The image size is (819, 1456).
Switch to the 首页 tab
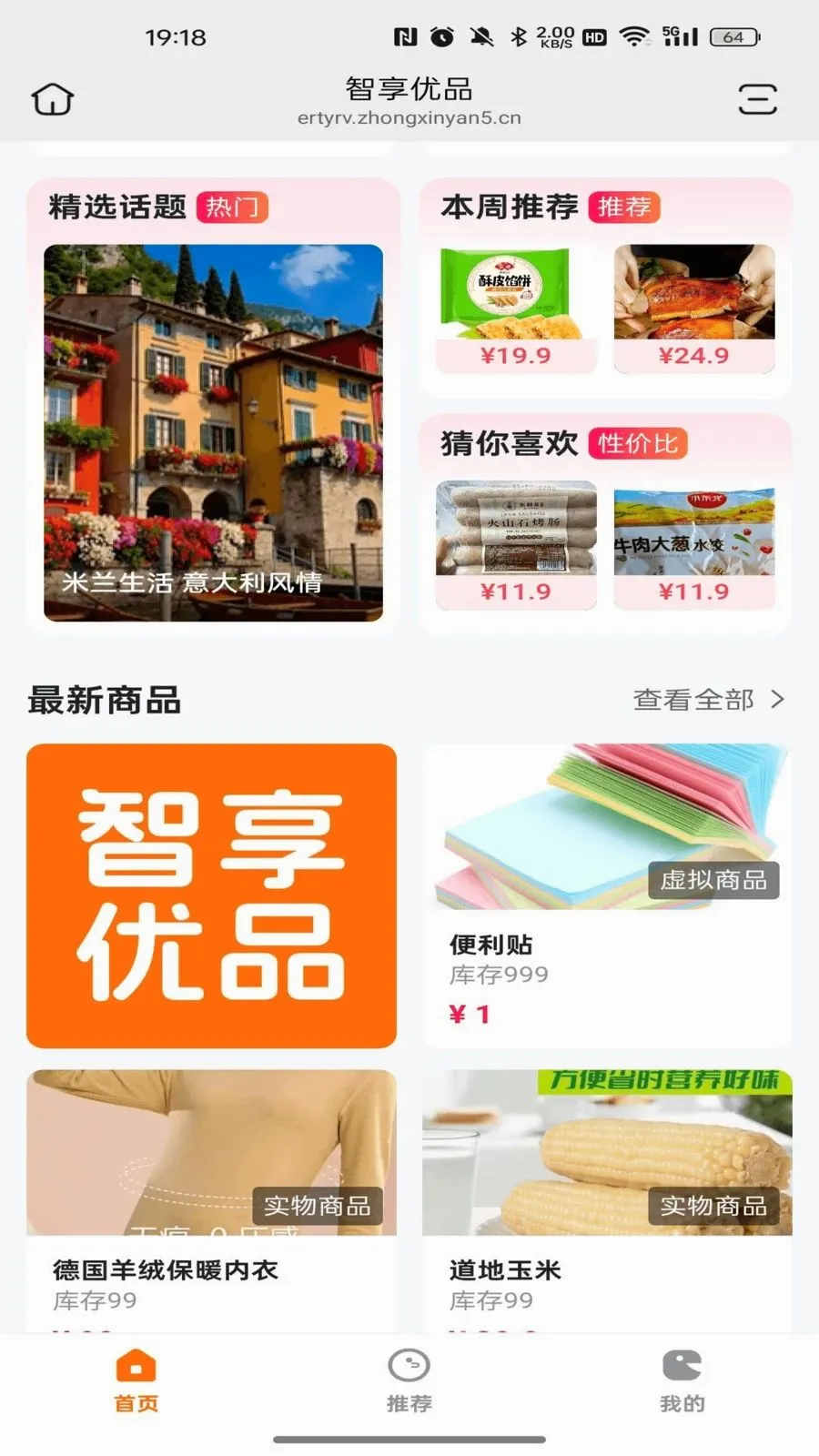pyautogui.click(x=136, y=1381)
